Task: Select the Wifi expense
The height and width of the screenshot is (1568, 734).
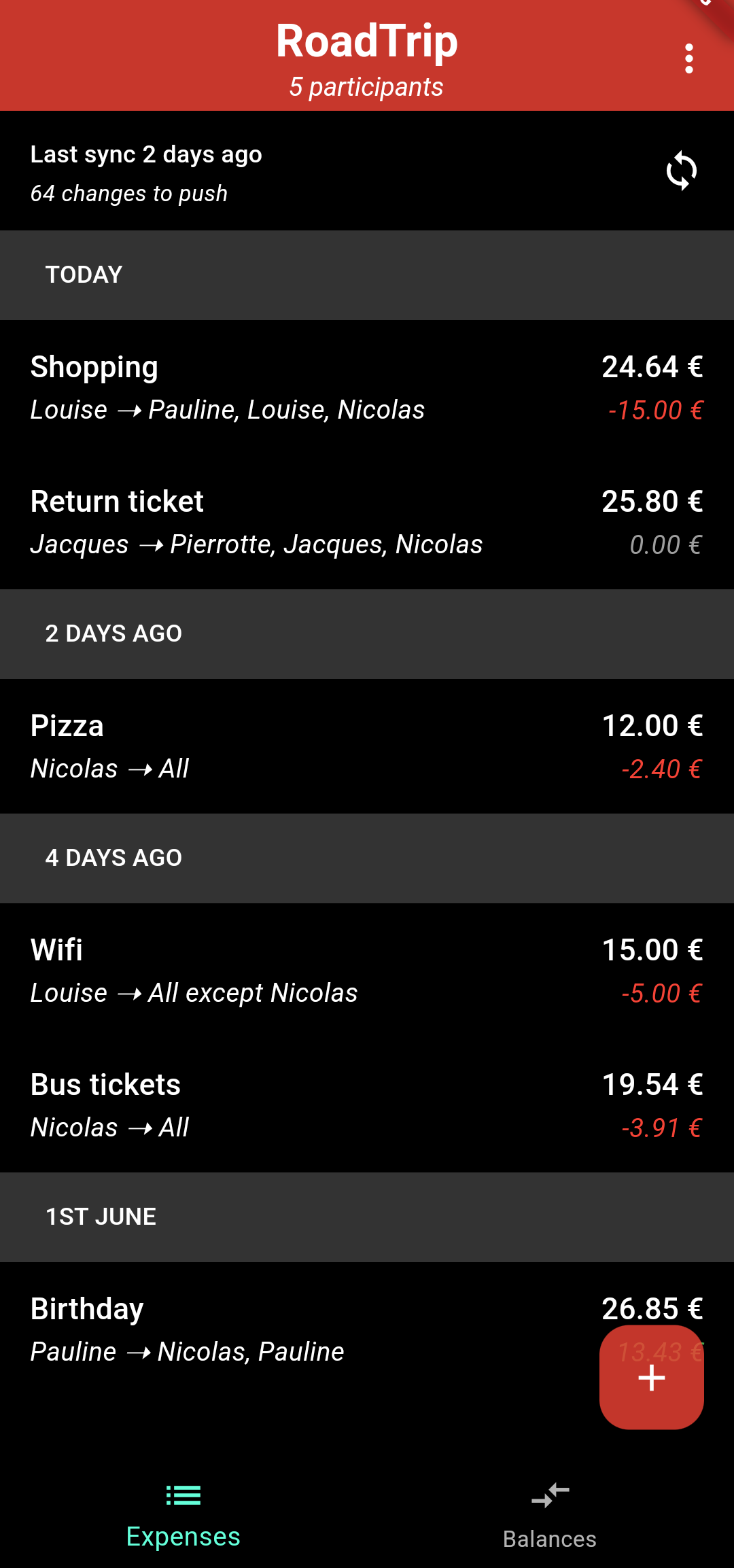Action: (x=367, y=971)
